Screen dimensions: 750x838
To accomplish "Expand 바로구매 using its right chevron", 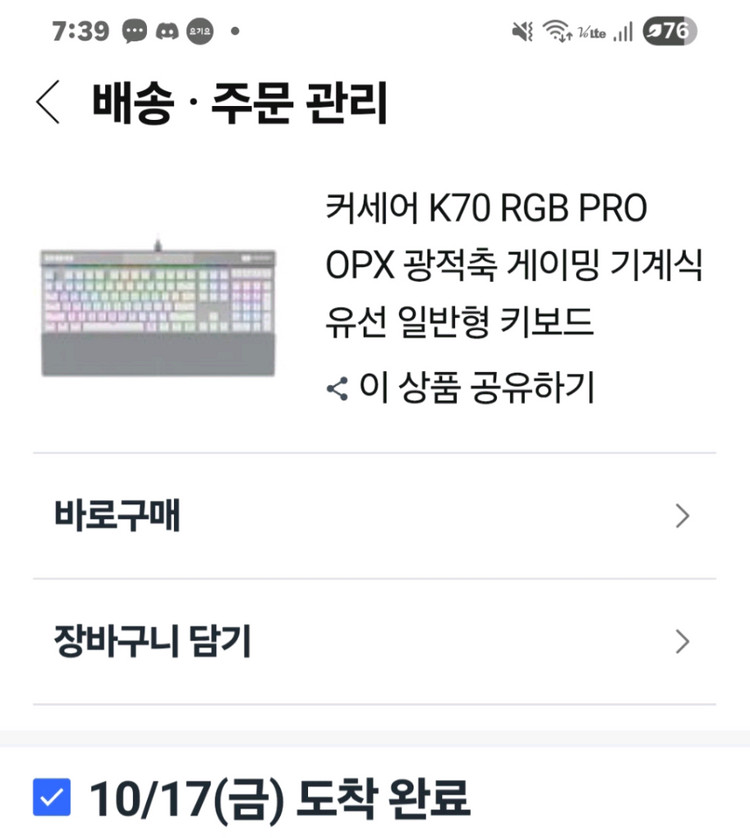I will tap(682, 516).
